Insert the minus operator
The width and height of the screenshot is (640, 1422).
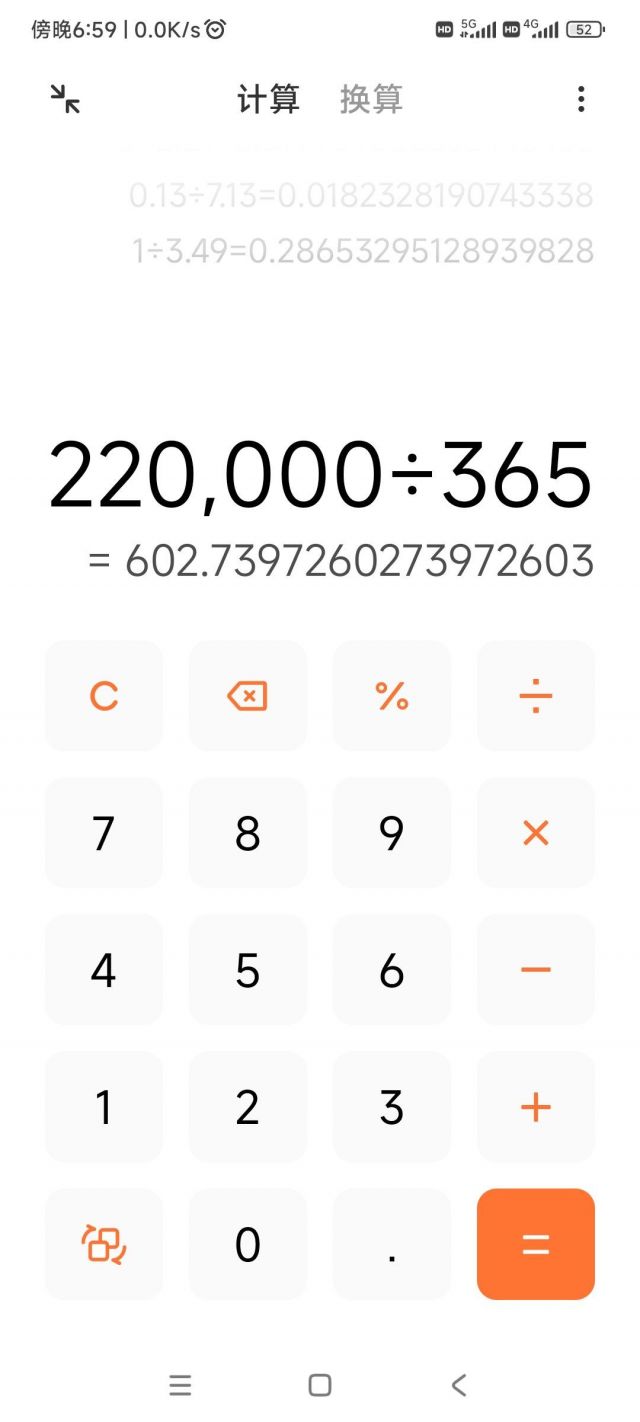tap(536, 970)
